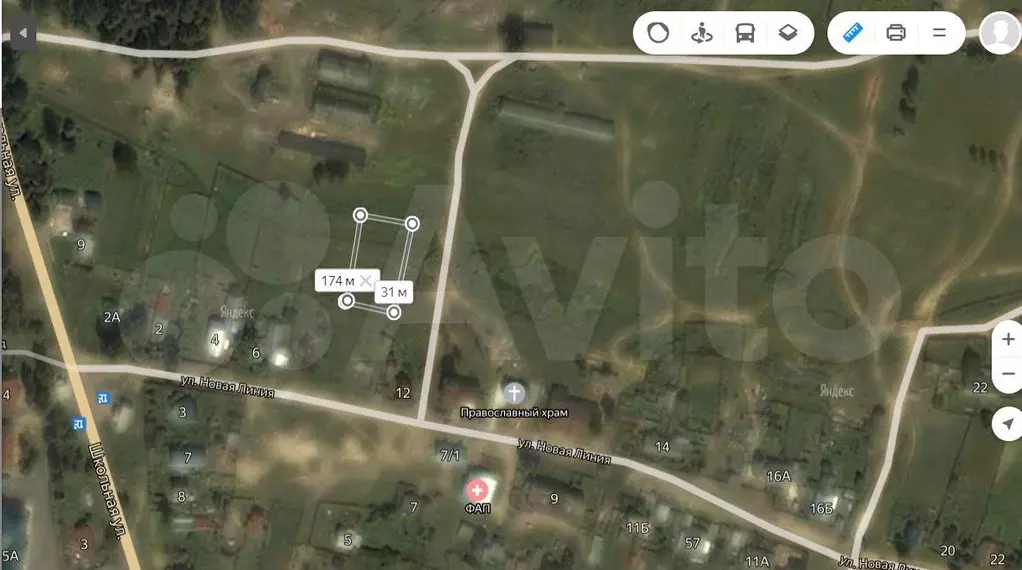Open the main menu button
The height and width of the screenshot is (570, 1022).
(x=939, y=33)
